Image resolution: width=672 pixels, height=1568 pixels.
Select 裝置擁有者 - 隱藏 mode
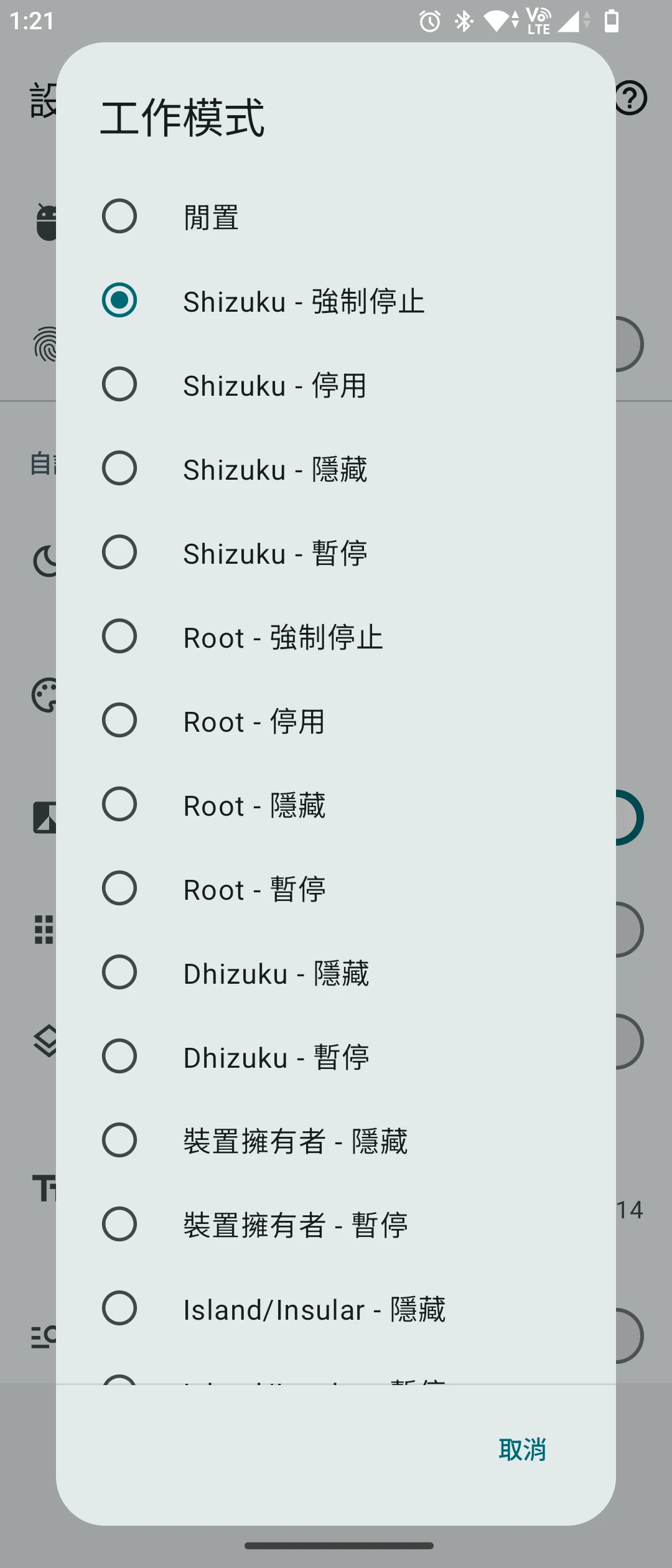pos(119,1141)
